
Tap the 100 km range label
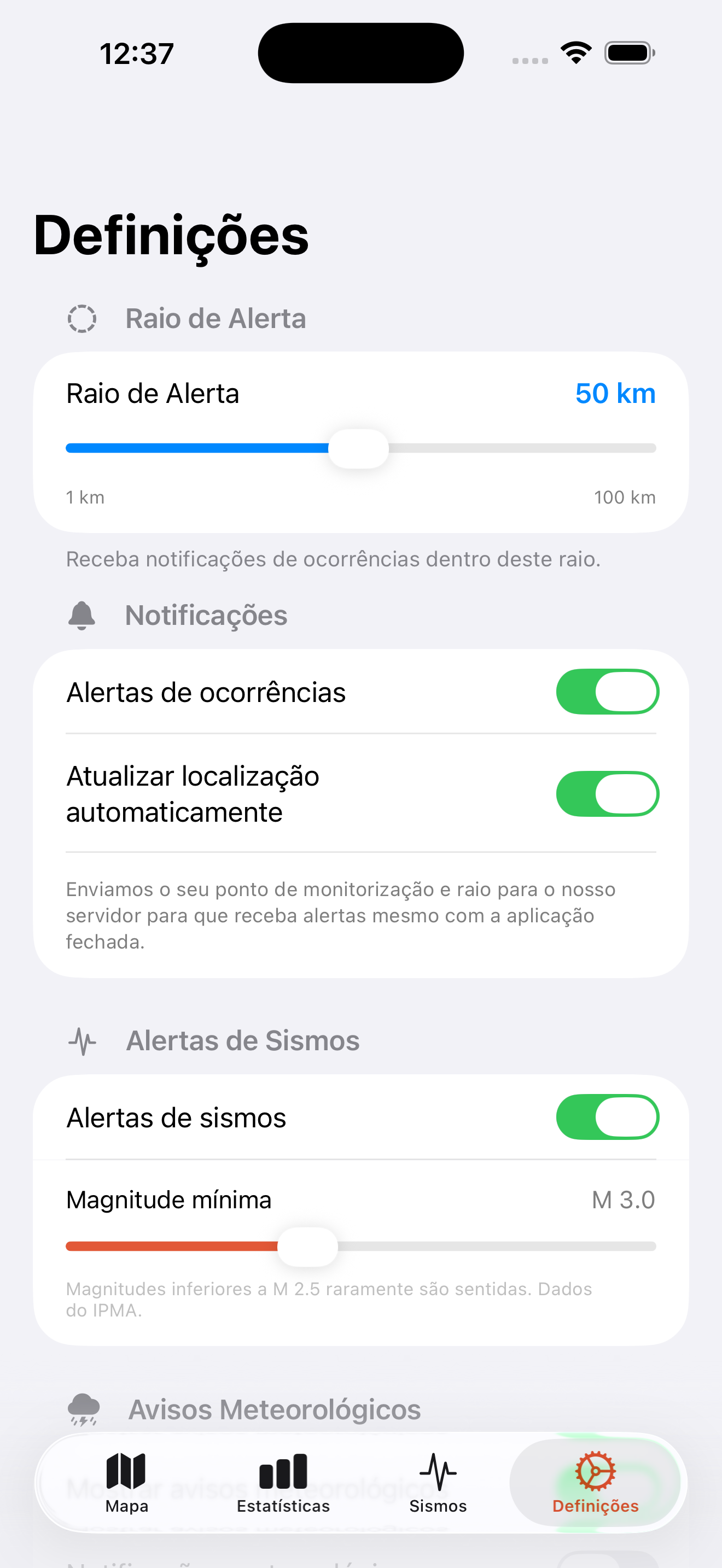(x=624, y=496)
